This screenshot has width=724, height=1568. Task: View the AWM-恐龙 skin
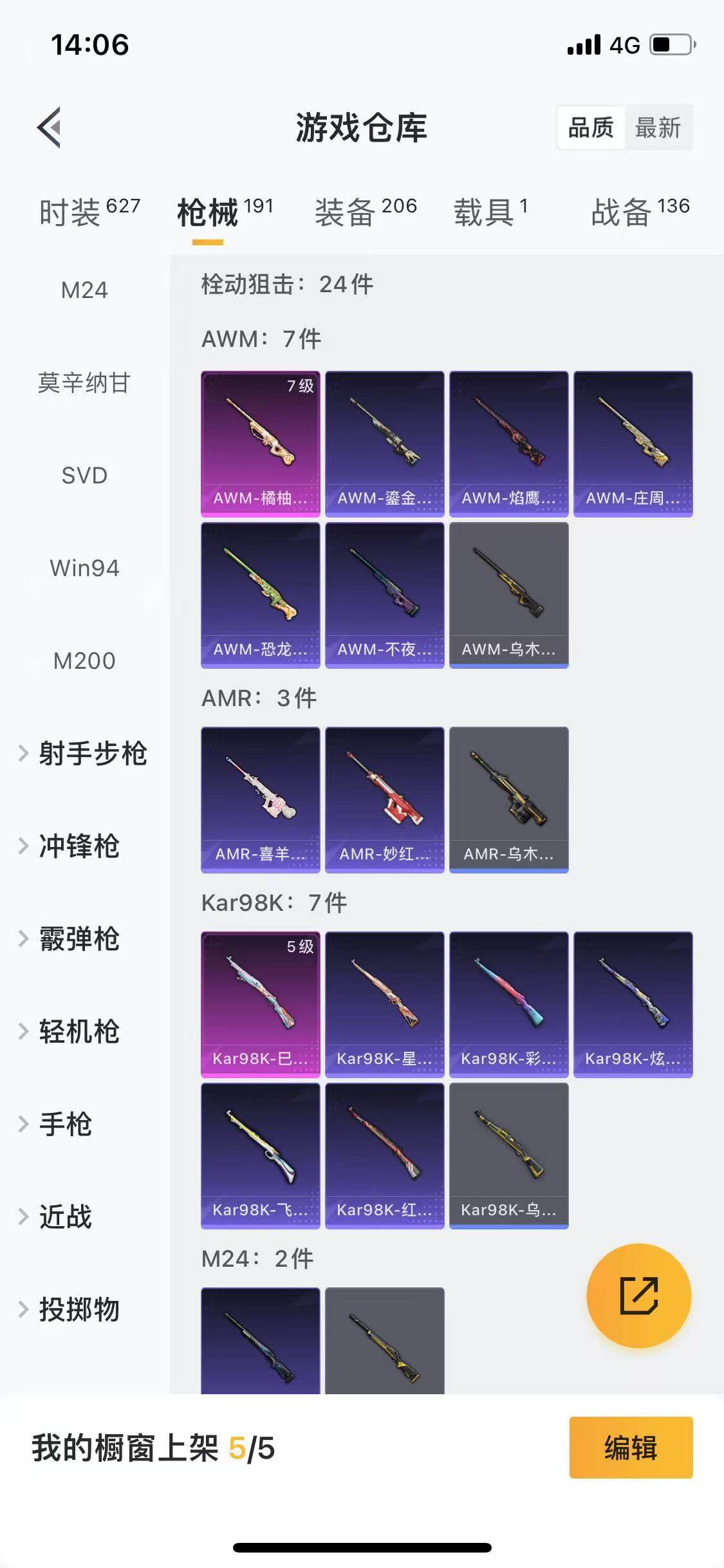pos(261,595)
